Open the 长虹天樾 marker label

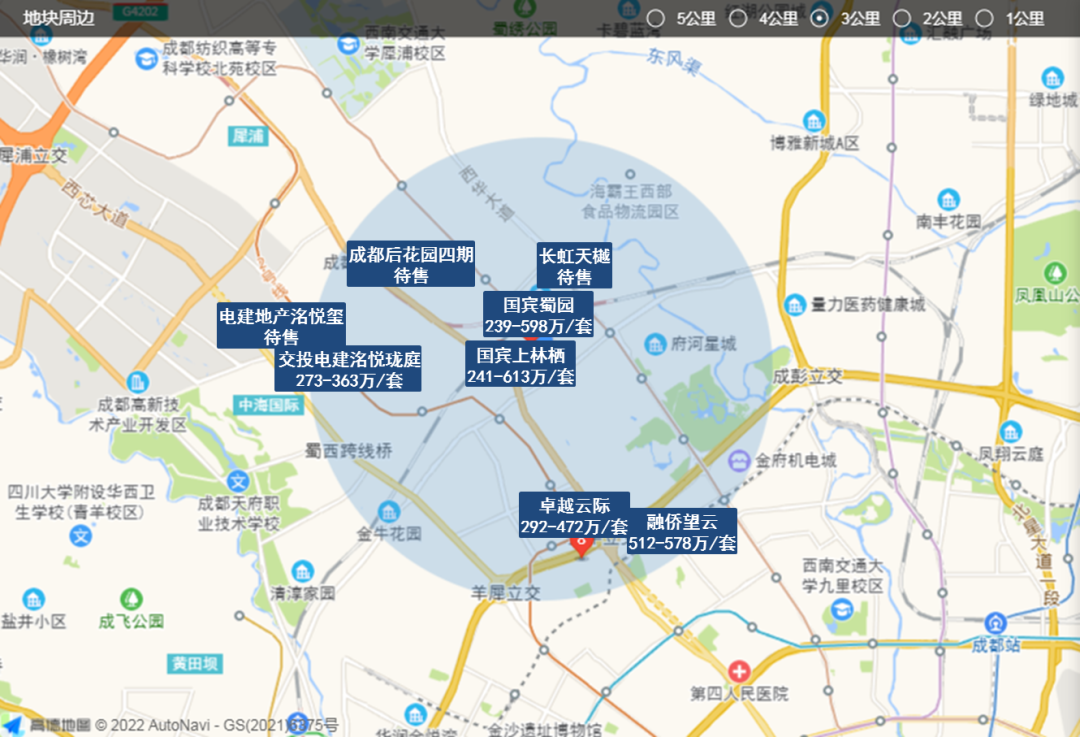click(574, 266)
